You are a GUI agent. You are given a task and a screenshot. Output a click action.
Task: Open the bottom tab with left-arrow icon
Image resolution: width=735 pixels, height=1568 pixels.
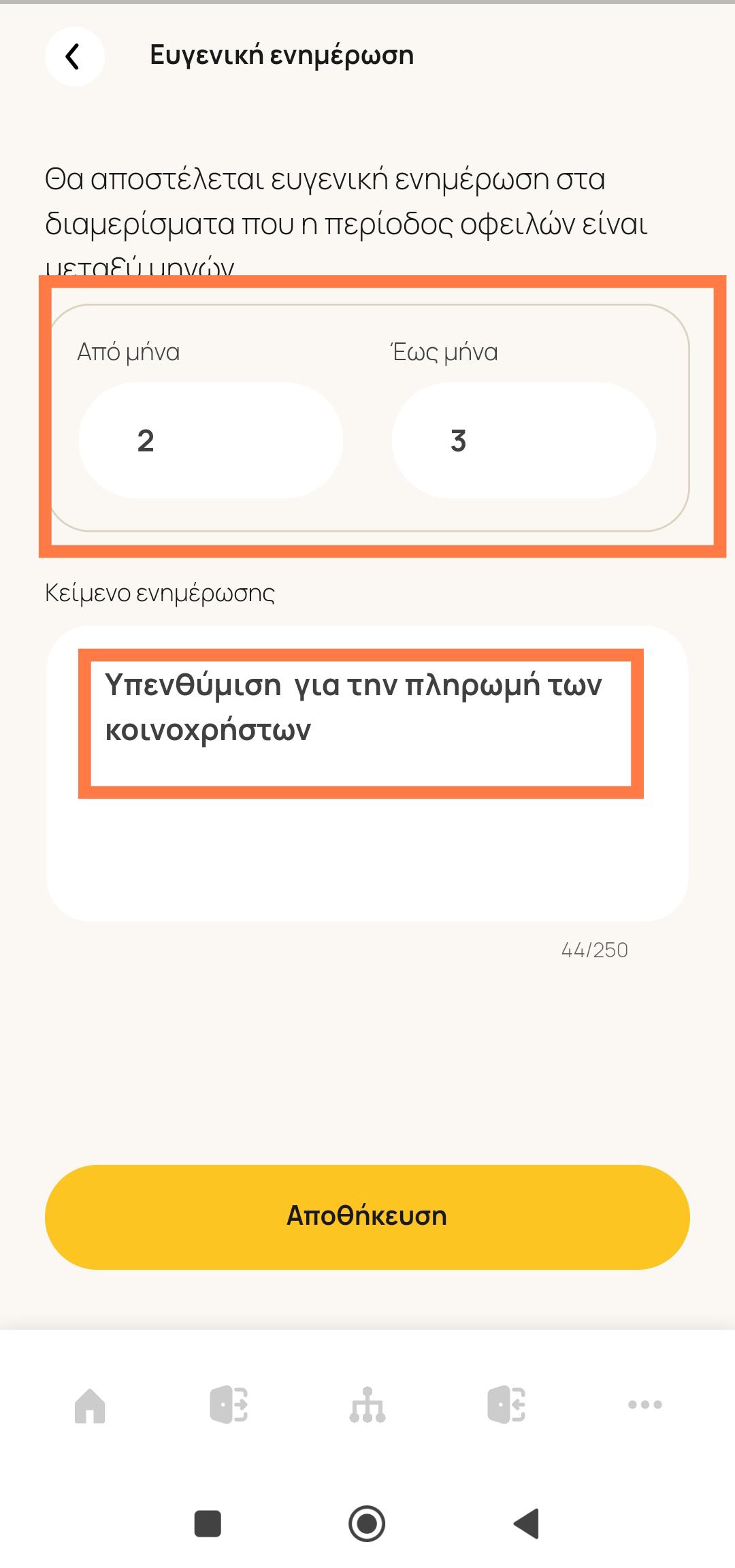tap(506, 1405)
